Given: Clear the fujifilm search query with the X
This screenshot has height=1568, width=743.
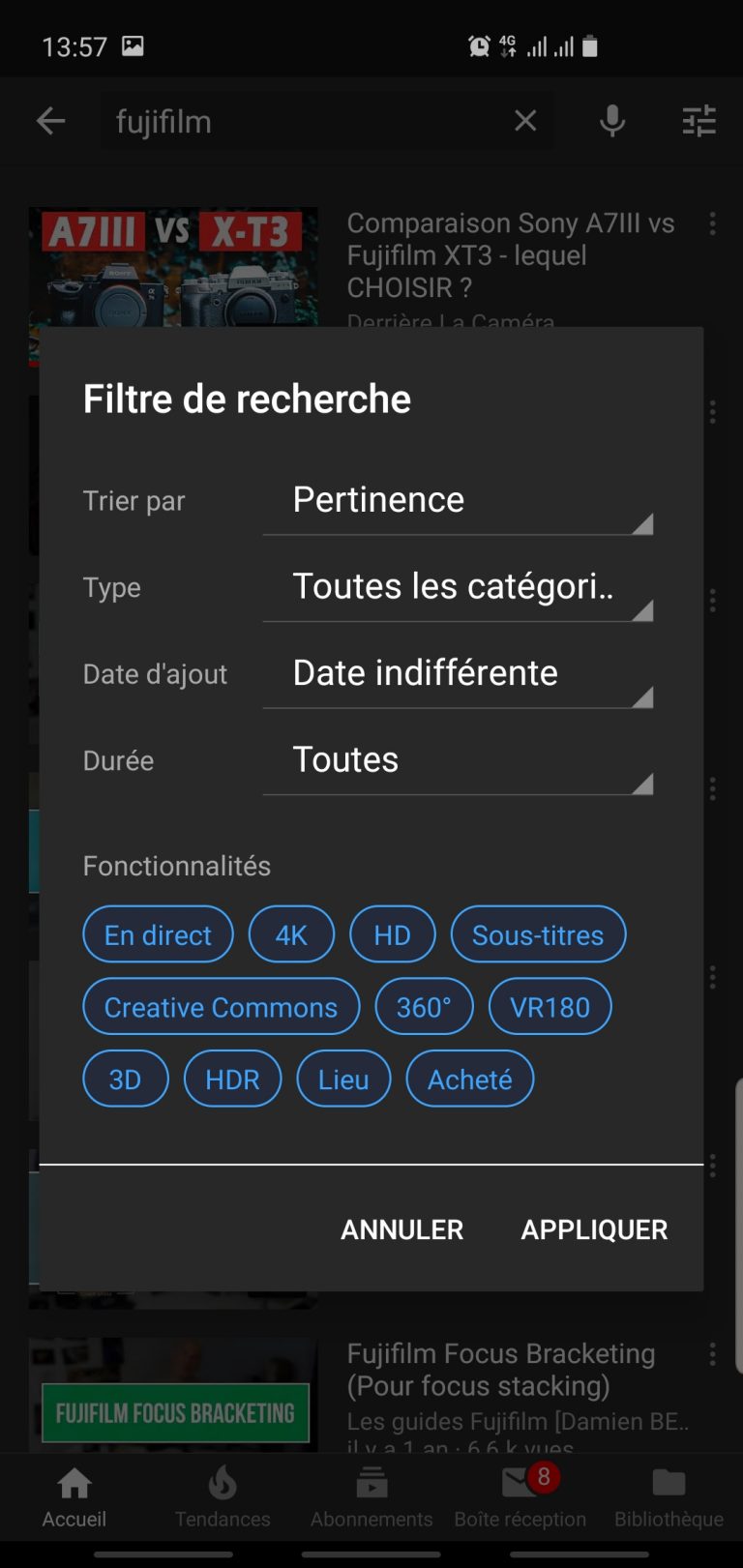Looking at the screenshot, I should pyautogui.click(x=525, y=120).
